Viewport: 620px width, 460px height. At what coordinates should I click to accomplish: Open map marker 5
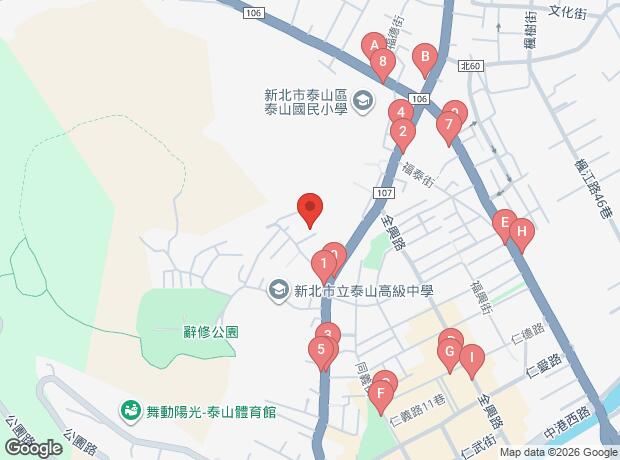click(320, 350)
